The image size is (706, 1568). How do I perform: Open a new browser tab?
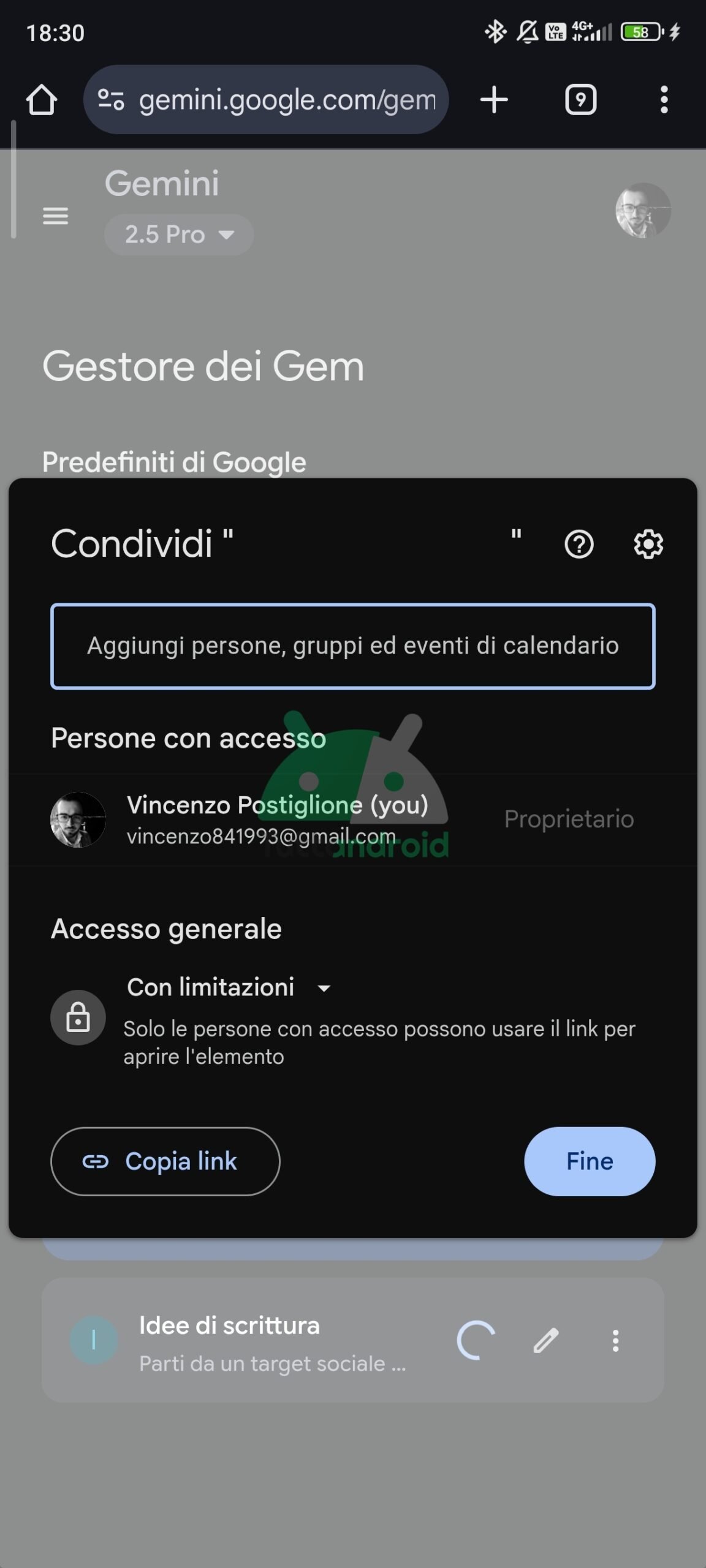494,99
